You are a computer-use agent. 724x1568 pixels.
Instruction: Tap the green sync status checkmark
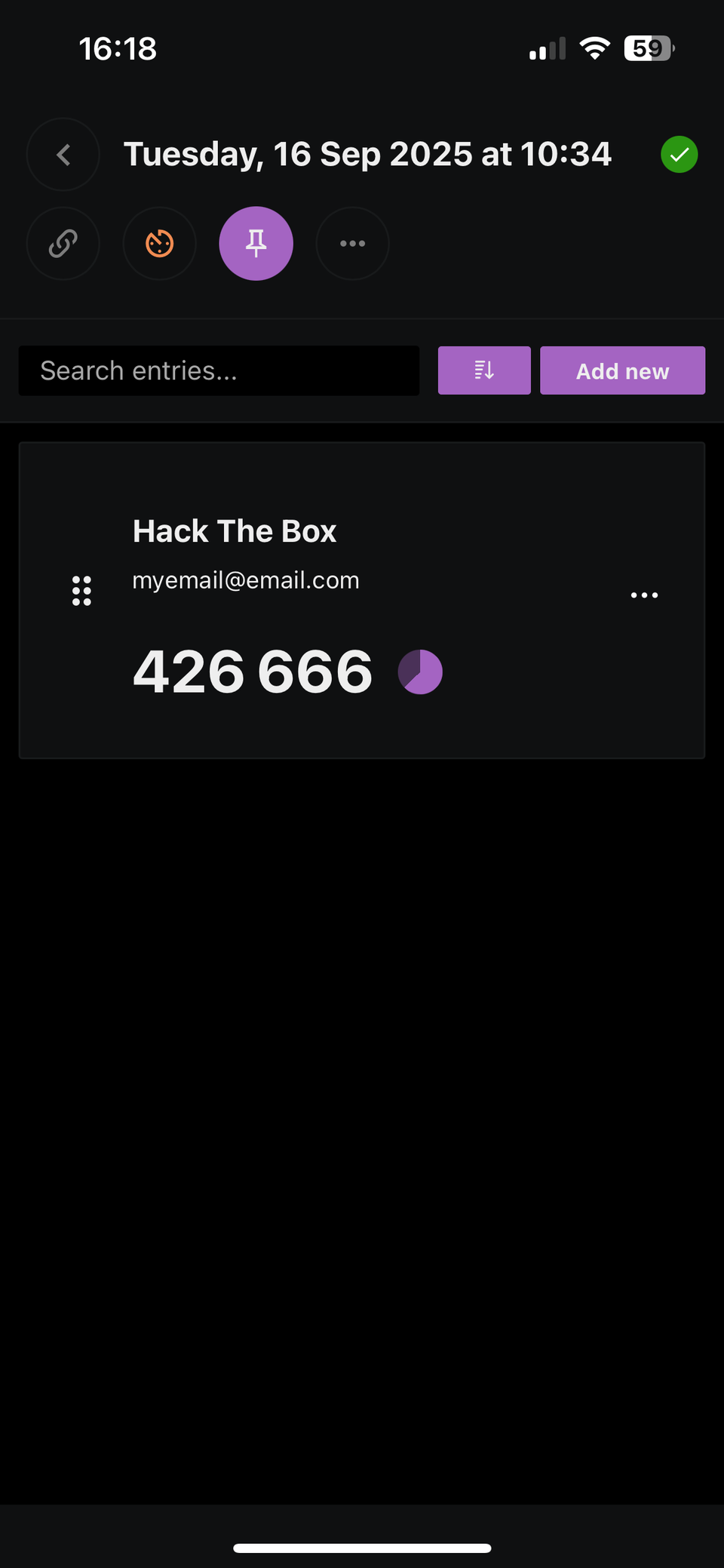680,155
